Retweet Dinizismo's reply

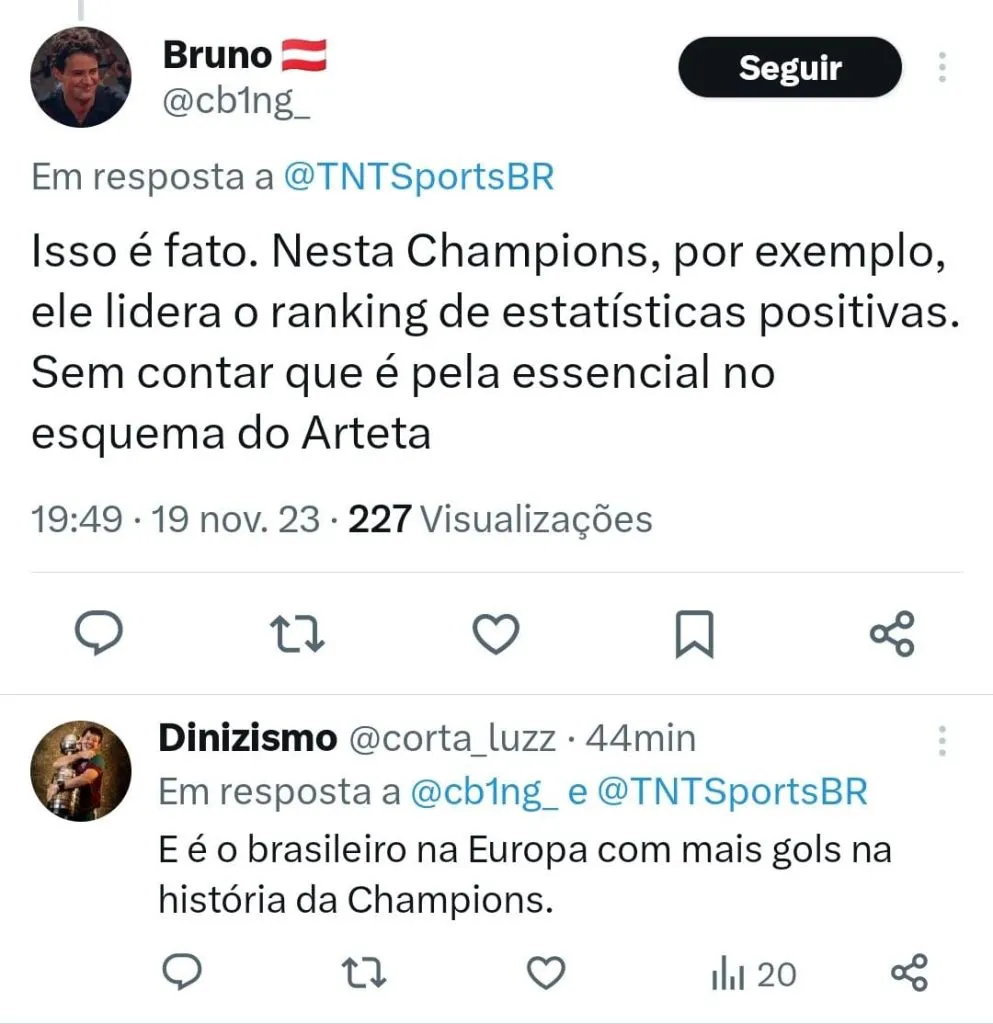[x=363, y=972]
